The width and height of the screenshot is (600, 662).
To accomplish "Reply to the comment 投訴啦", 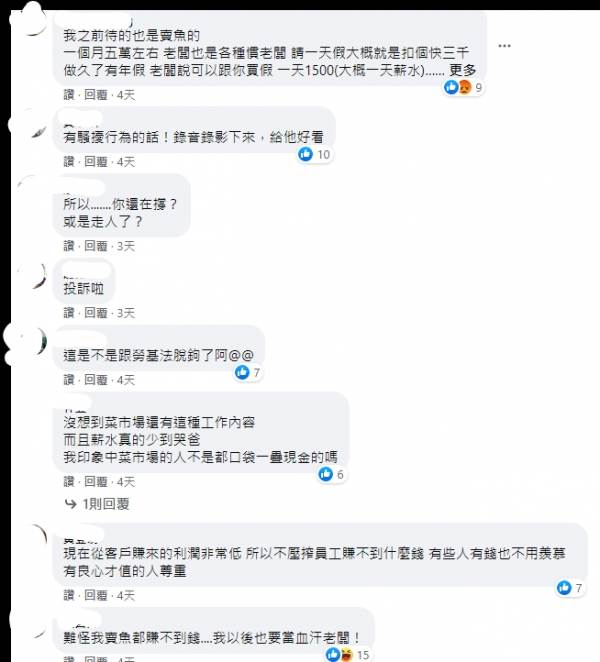I will click(96, 313).
